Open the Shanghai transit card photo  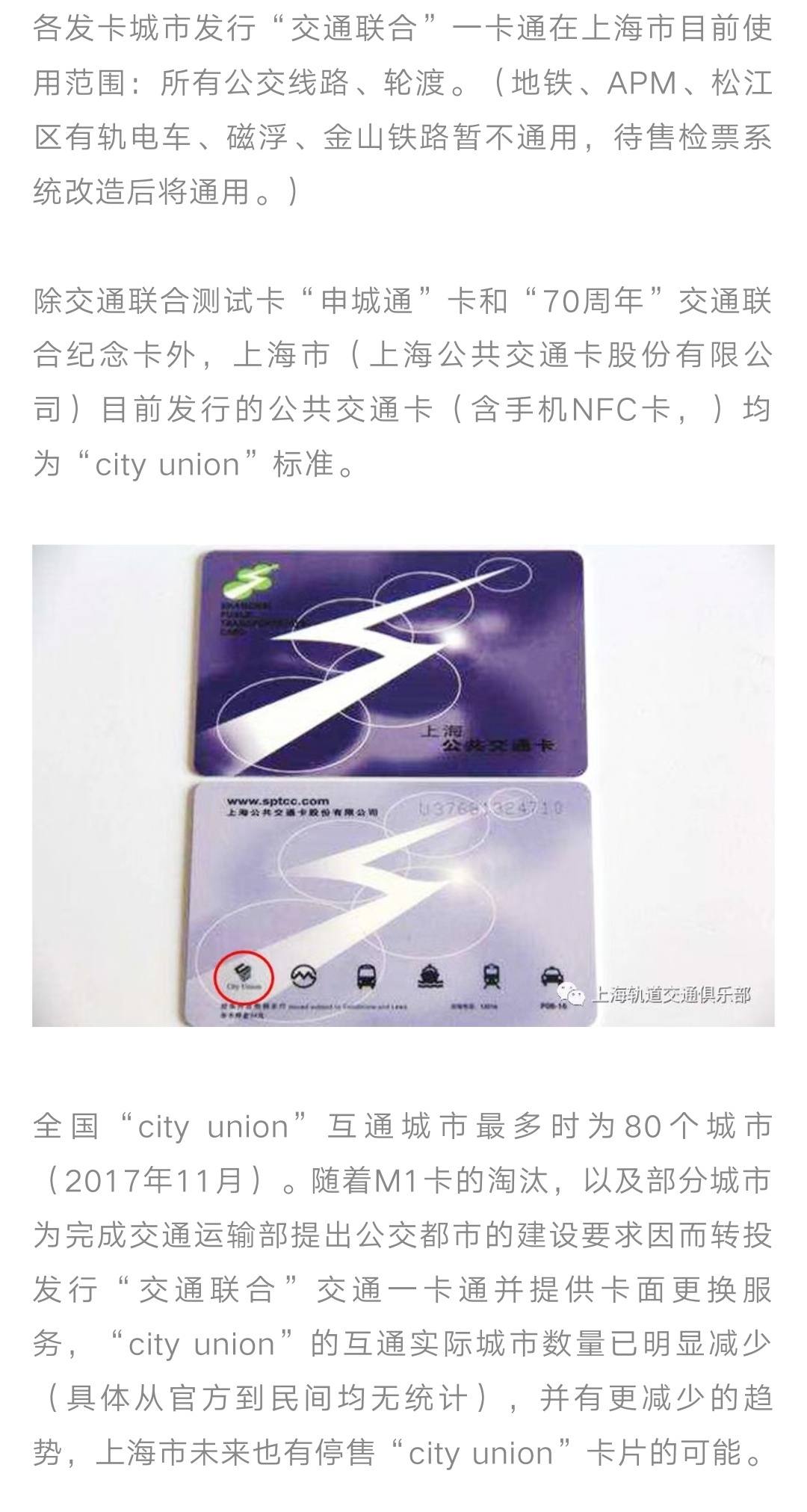click(x=403, y=785)
